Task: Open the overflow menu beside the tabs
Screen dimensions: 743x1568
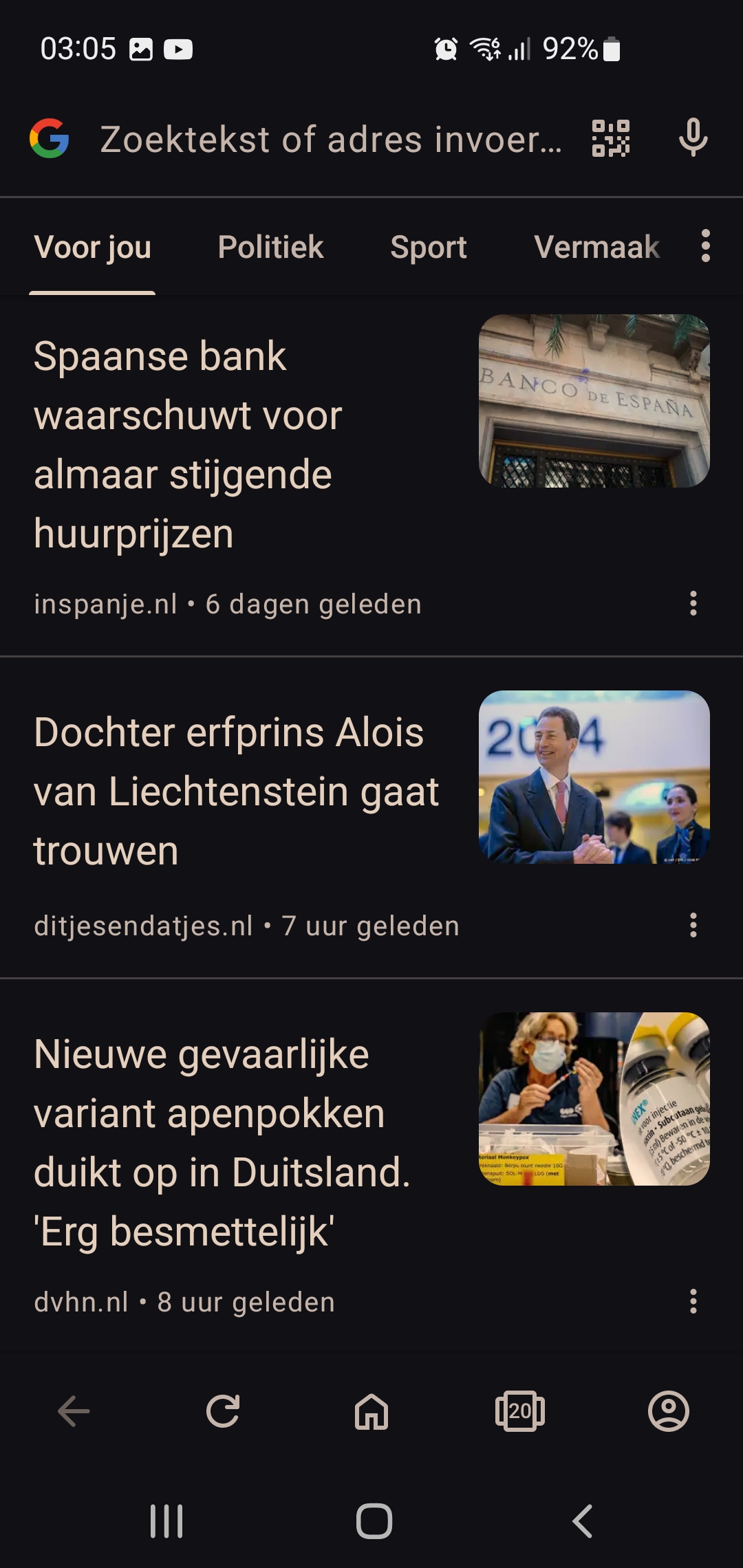Action: tap(705, 246)
